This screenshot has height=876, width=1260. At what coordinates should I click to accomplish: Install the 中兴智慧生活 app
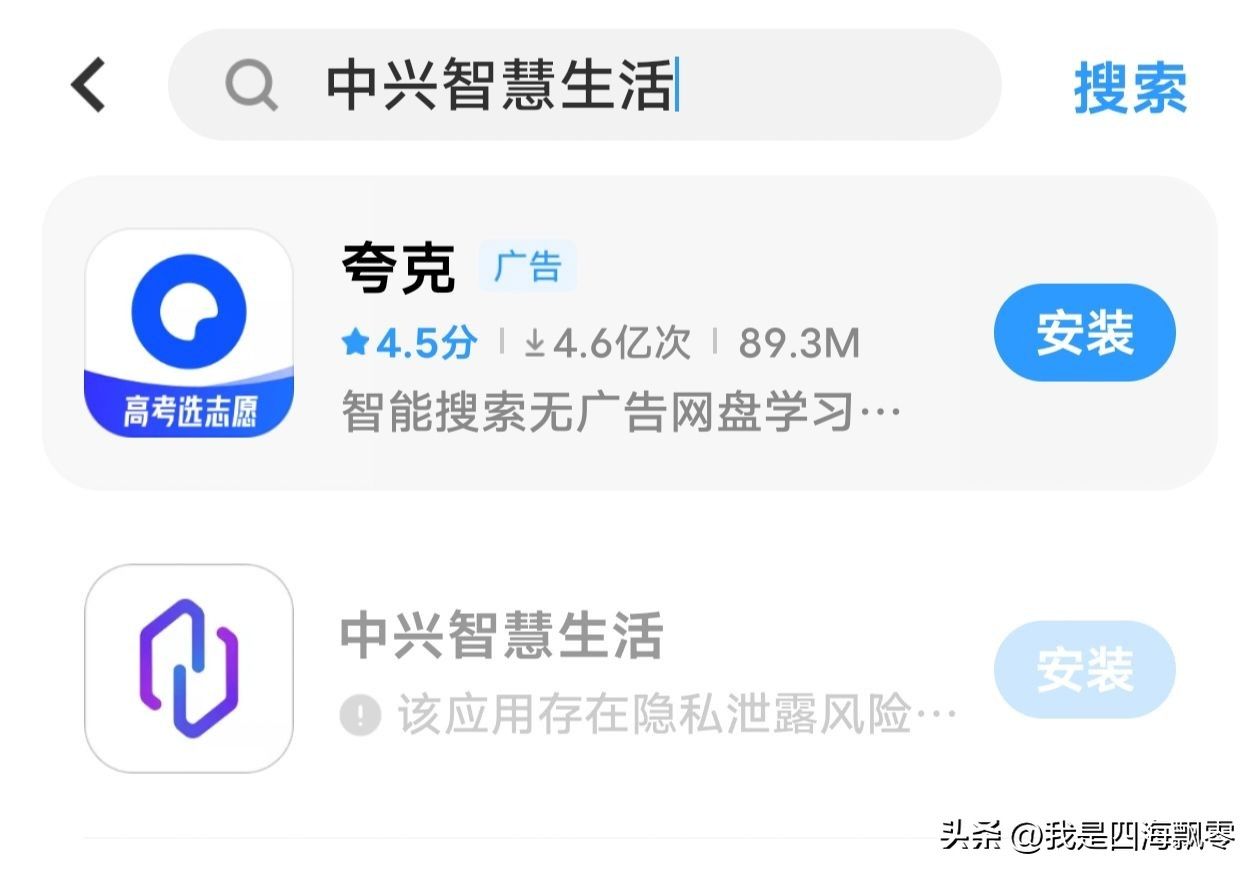(1084, 669)
